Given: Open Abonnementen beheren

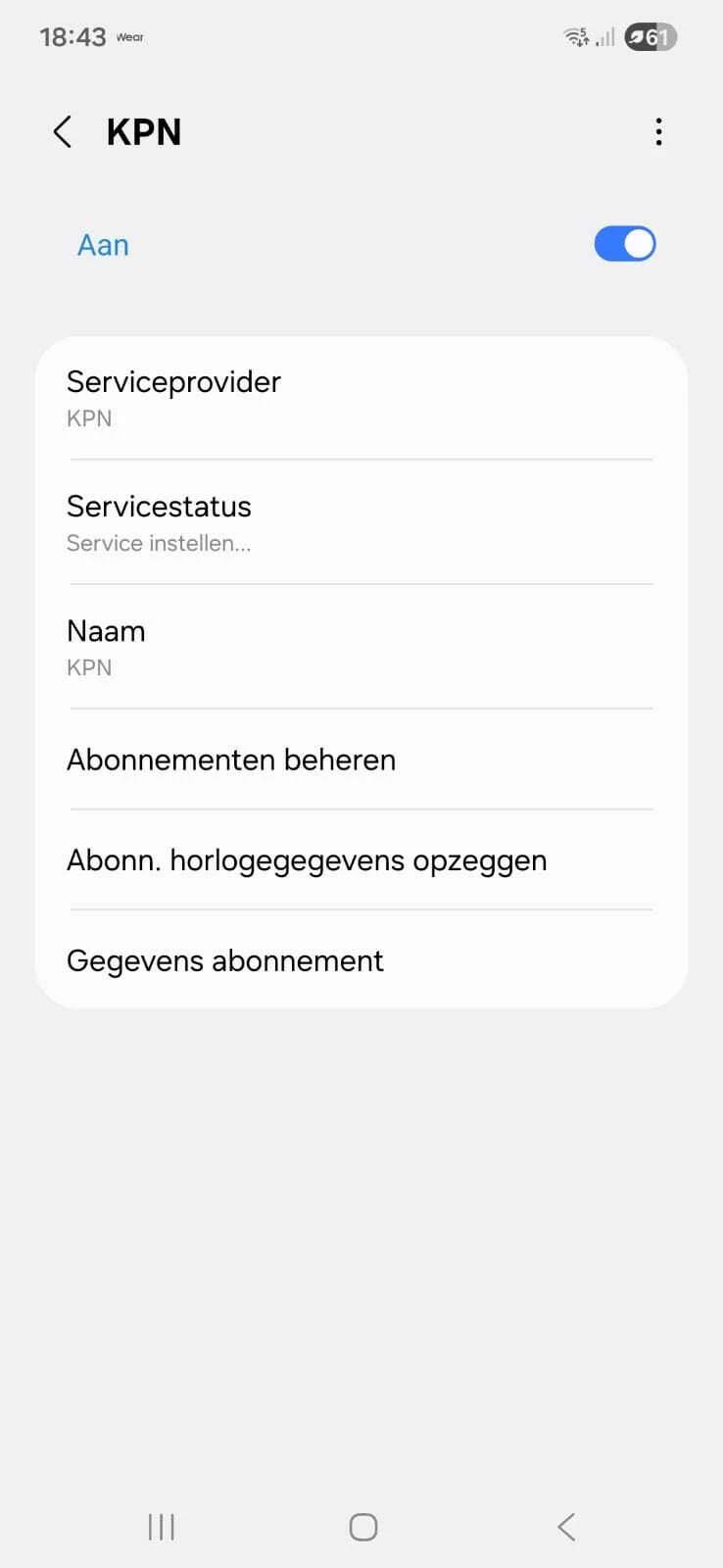Looking at the screenshot, I should 361,759.
